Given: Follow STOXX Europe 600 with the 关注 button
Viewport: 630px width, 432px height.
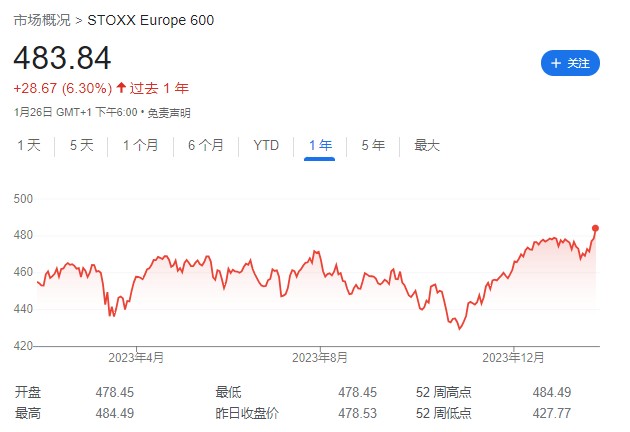Looking at the screenshot, I should click(x=570, y=62).
